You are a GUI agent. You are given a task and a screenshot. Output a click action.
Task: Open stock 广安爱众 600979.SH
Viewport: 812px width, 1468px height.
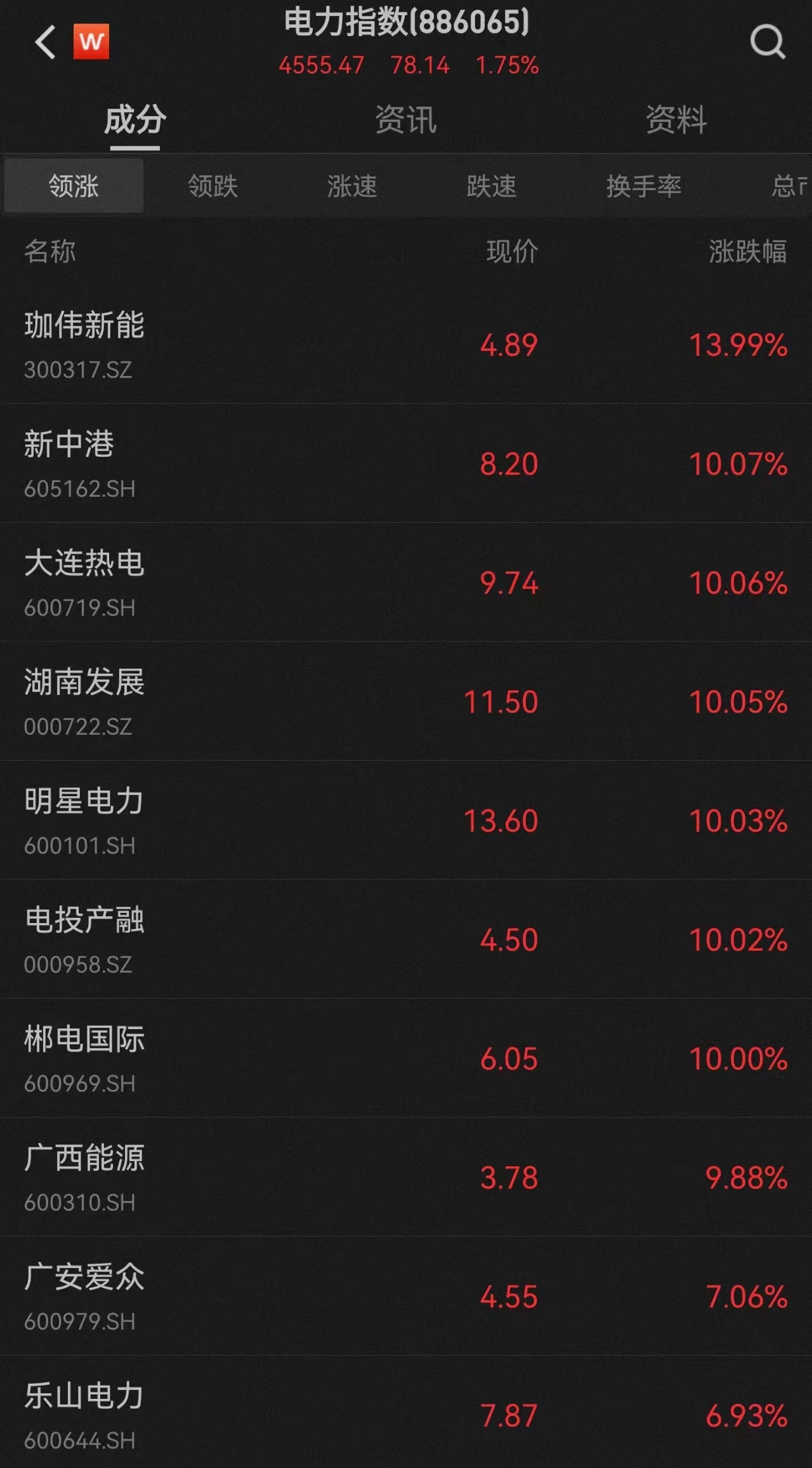(x=406, y=1296)
